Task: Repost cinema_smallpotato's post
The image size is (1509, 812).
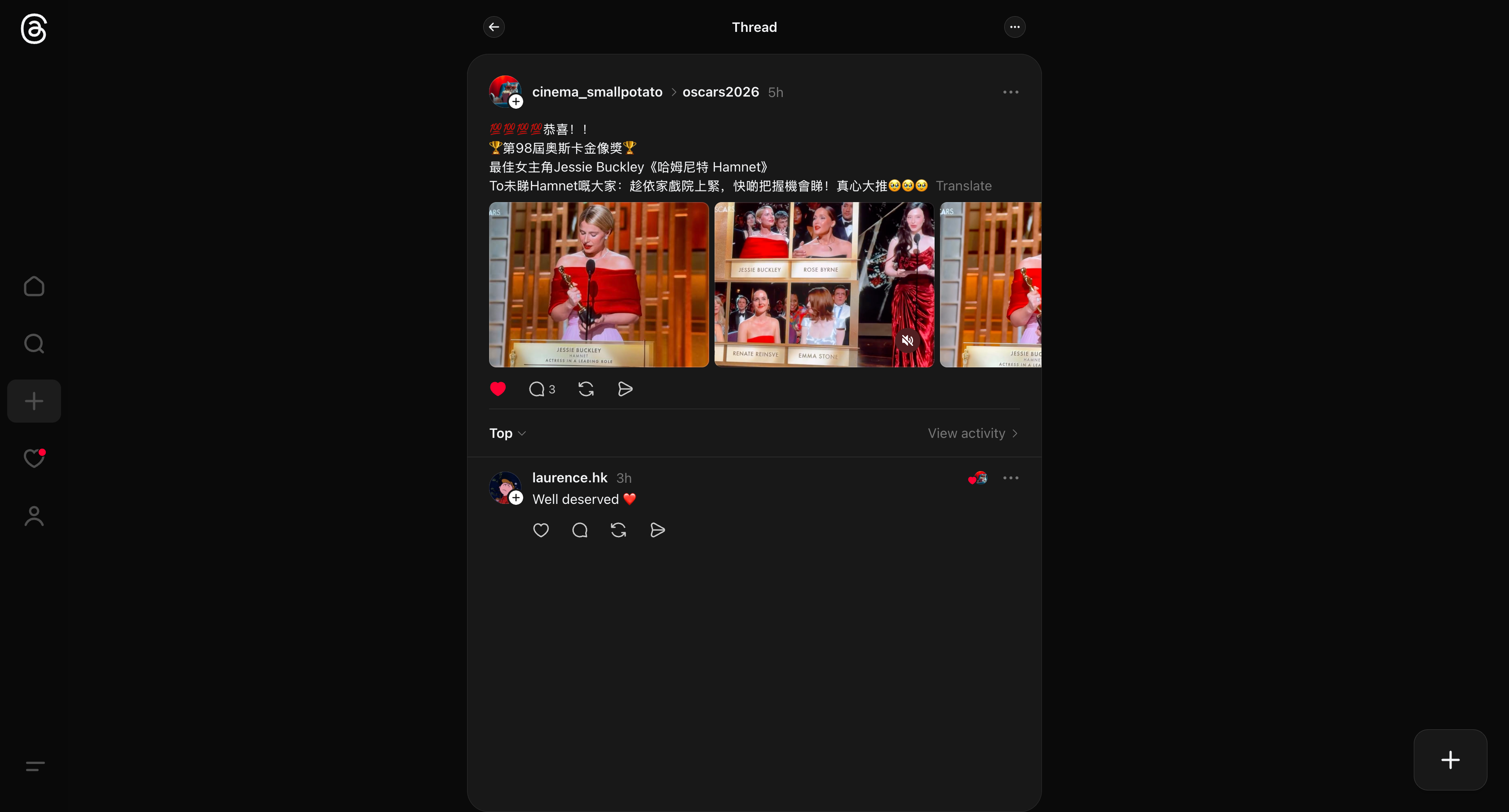Action: 586,389
